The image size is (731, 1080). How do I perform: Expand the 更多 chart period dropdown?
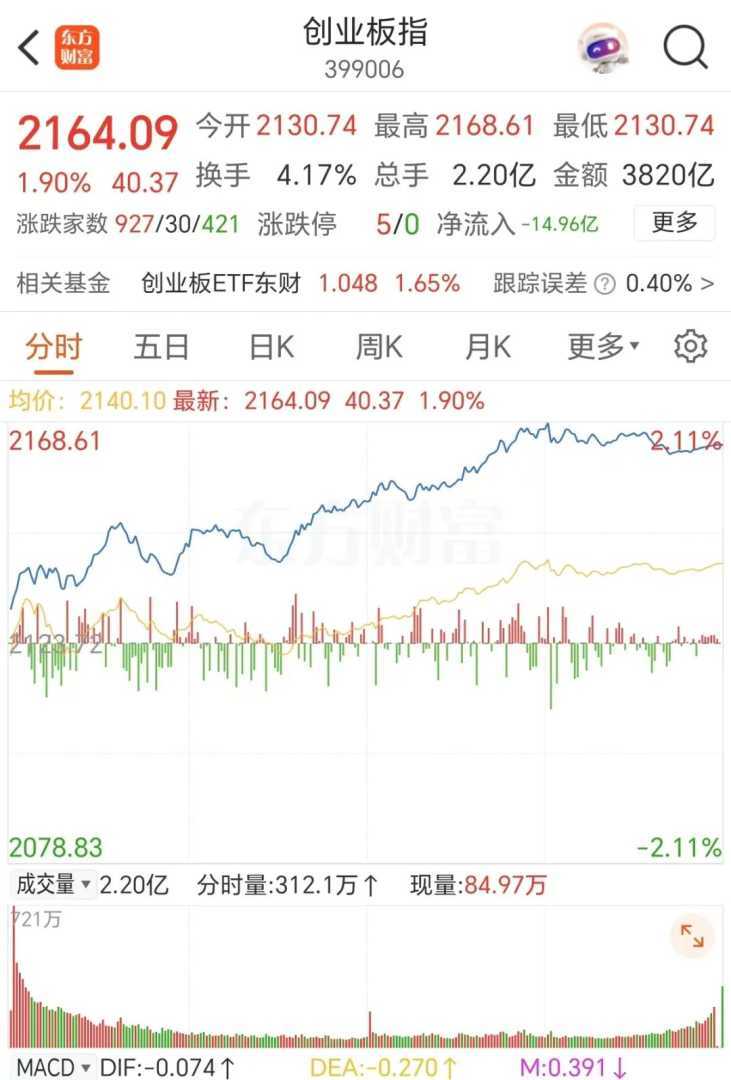pyautogui.click(x=603, y=347)
